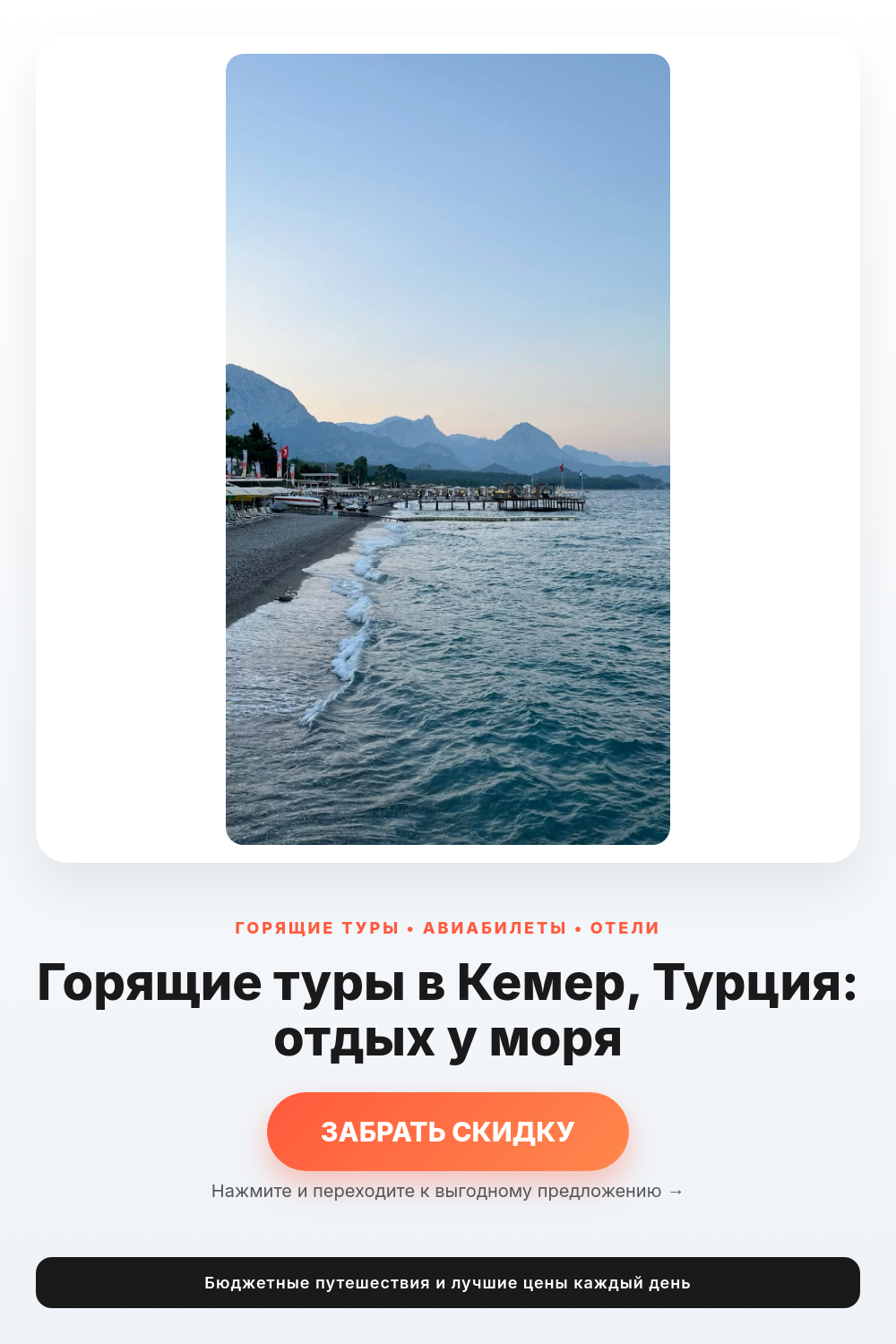Image resolution: width=896 pixels, height=1344 pixels.
Task: Open the Kemer beach photo card
Action: click(448, 449)
